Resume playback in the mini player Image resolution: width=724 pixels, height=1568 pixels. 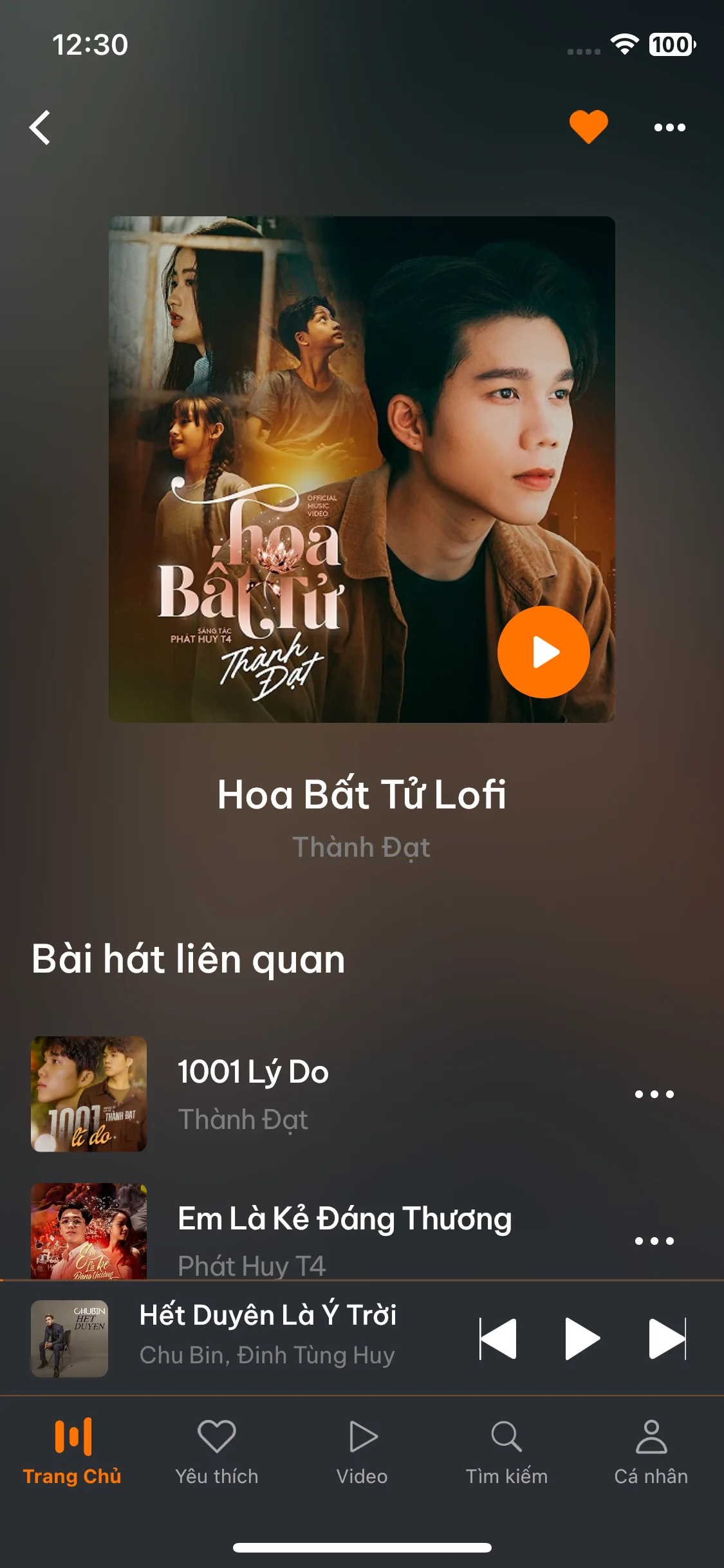click(582, 1338)
